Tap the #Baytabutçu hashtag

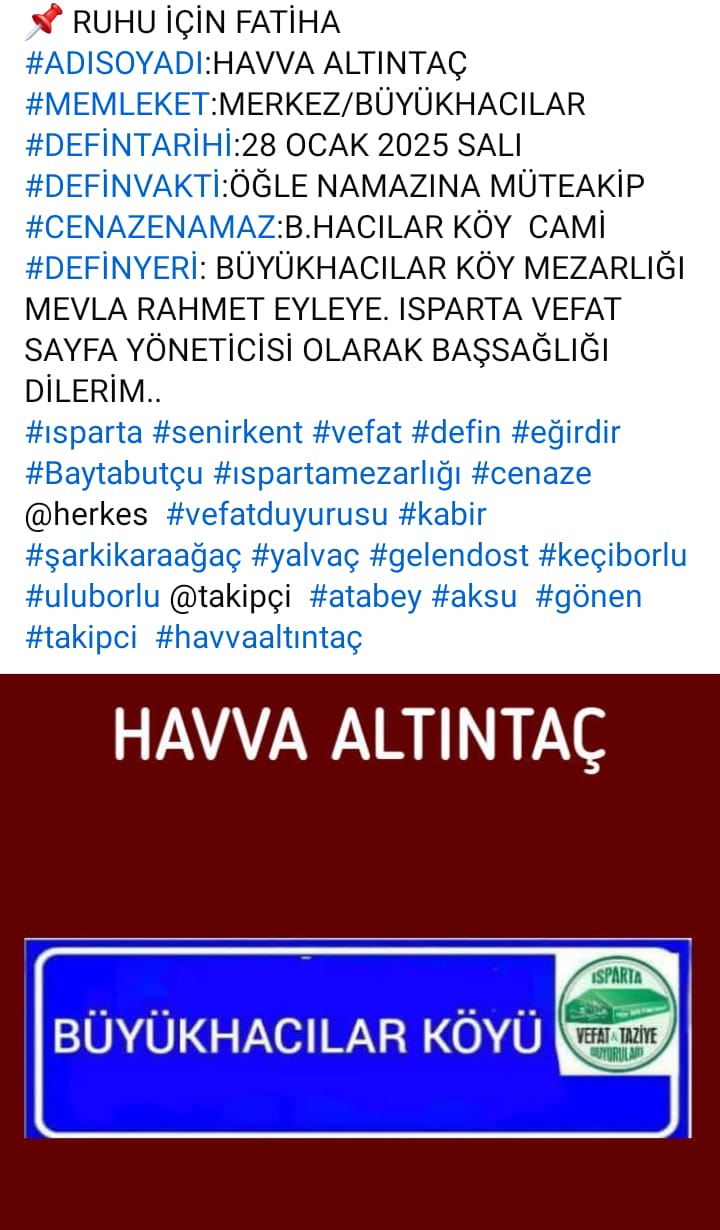pyautogui.click(x=114, y=473)
